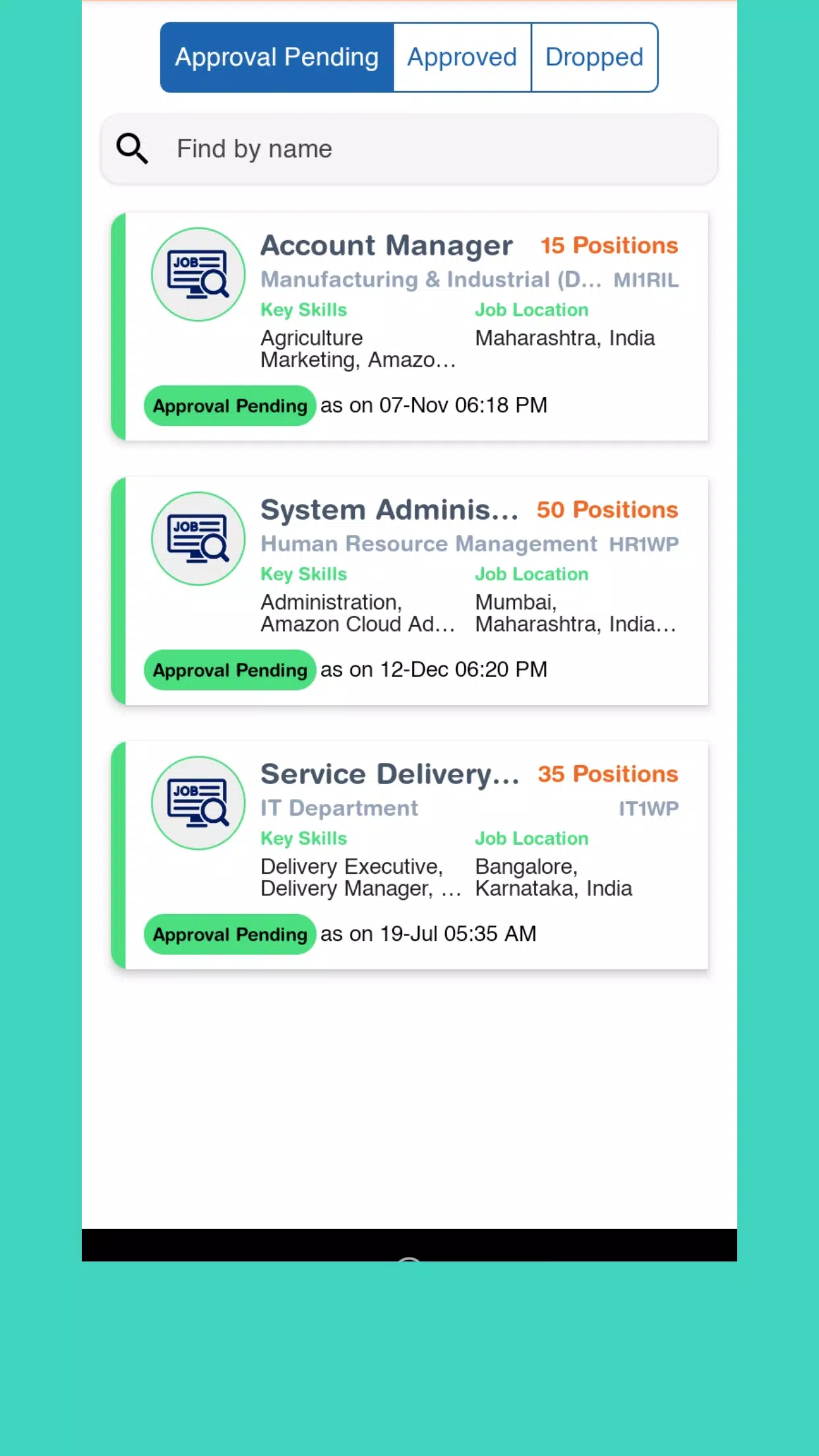
Task: Click the System Administrator job icon
Action: 198,539
